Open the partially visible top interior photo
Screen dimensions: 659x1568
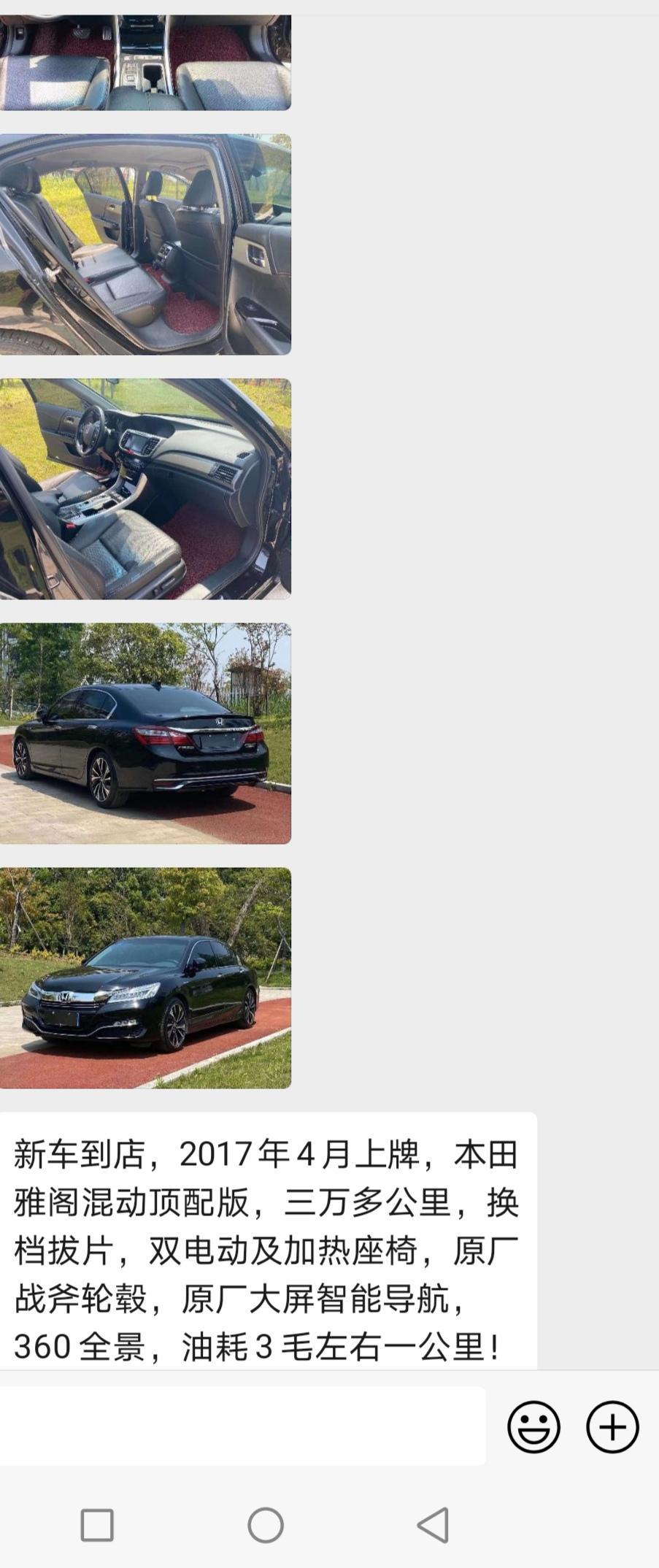[145, 62]
